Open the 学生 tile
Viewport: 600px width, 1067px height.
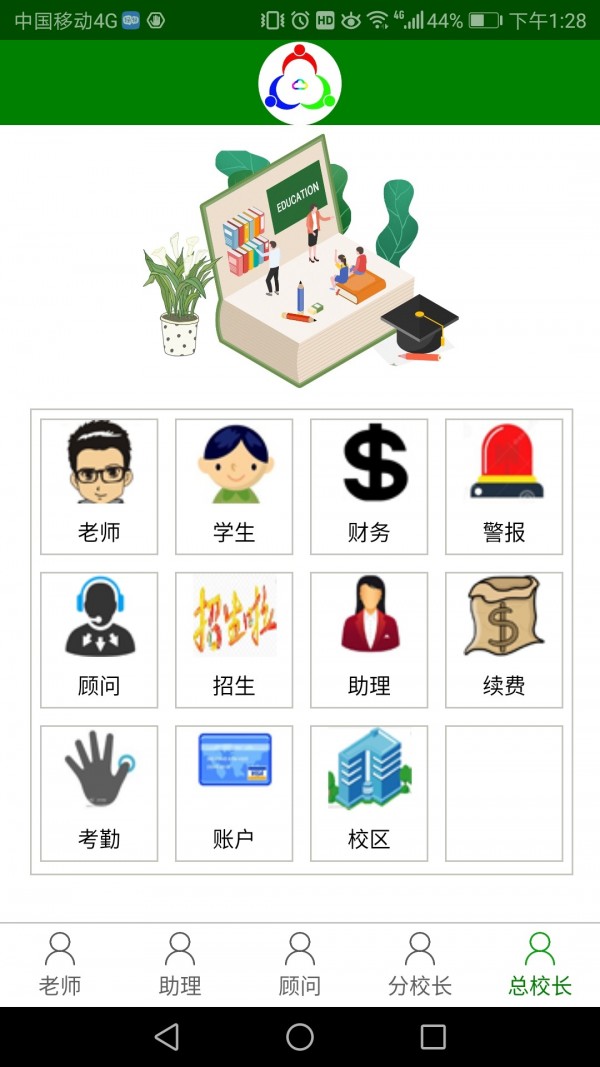[x=234, y=486]
